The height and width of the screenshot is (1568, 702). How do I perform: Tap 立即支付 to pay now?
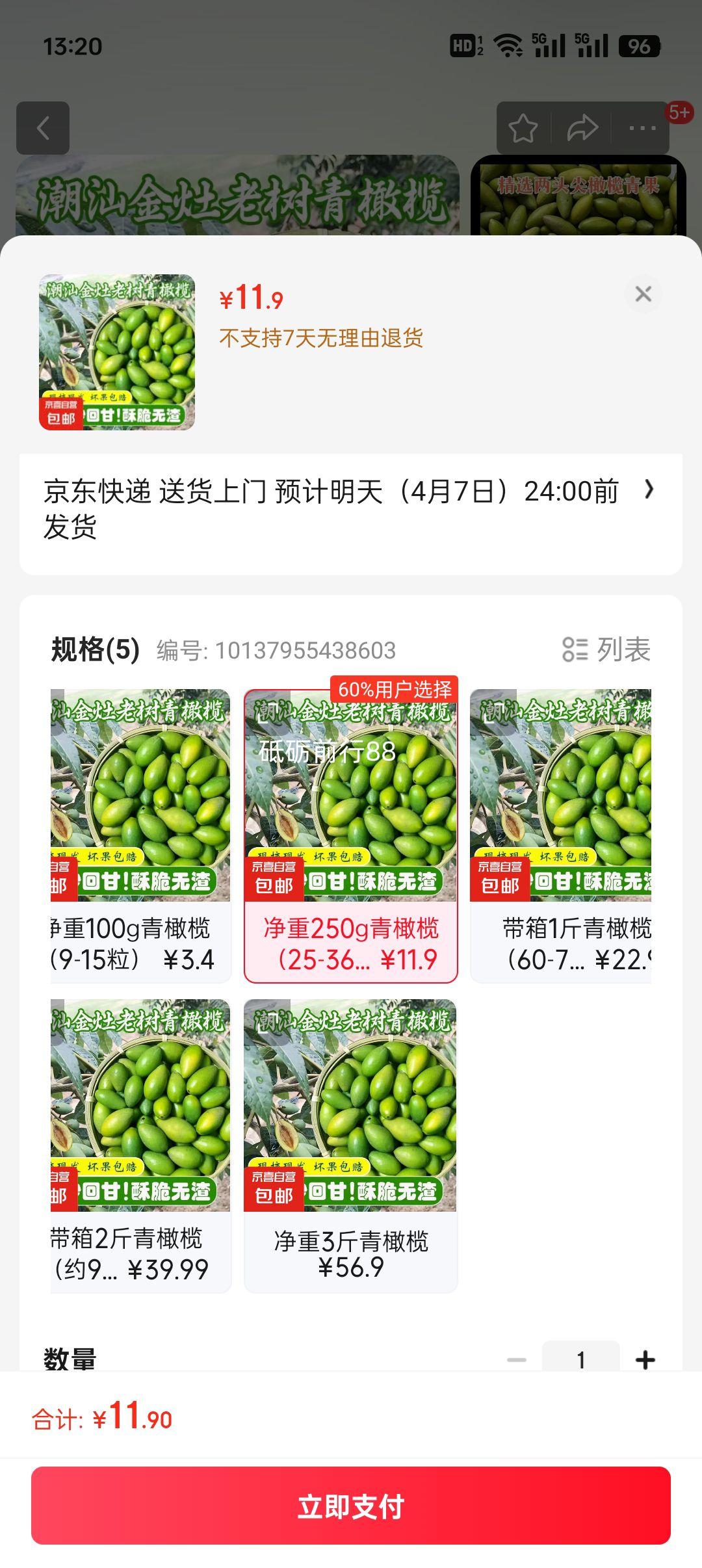coord(351,1506)
